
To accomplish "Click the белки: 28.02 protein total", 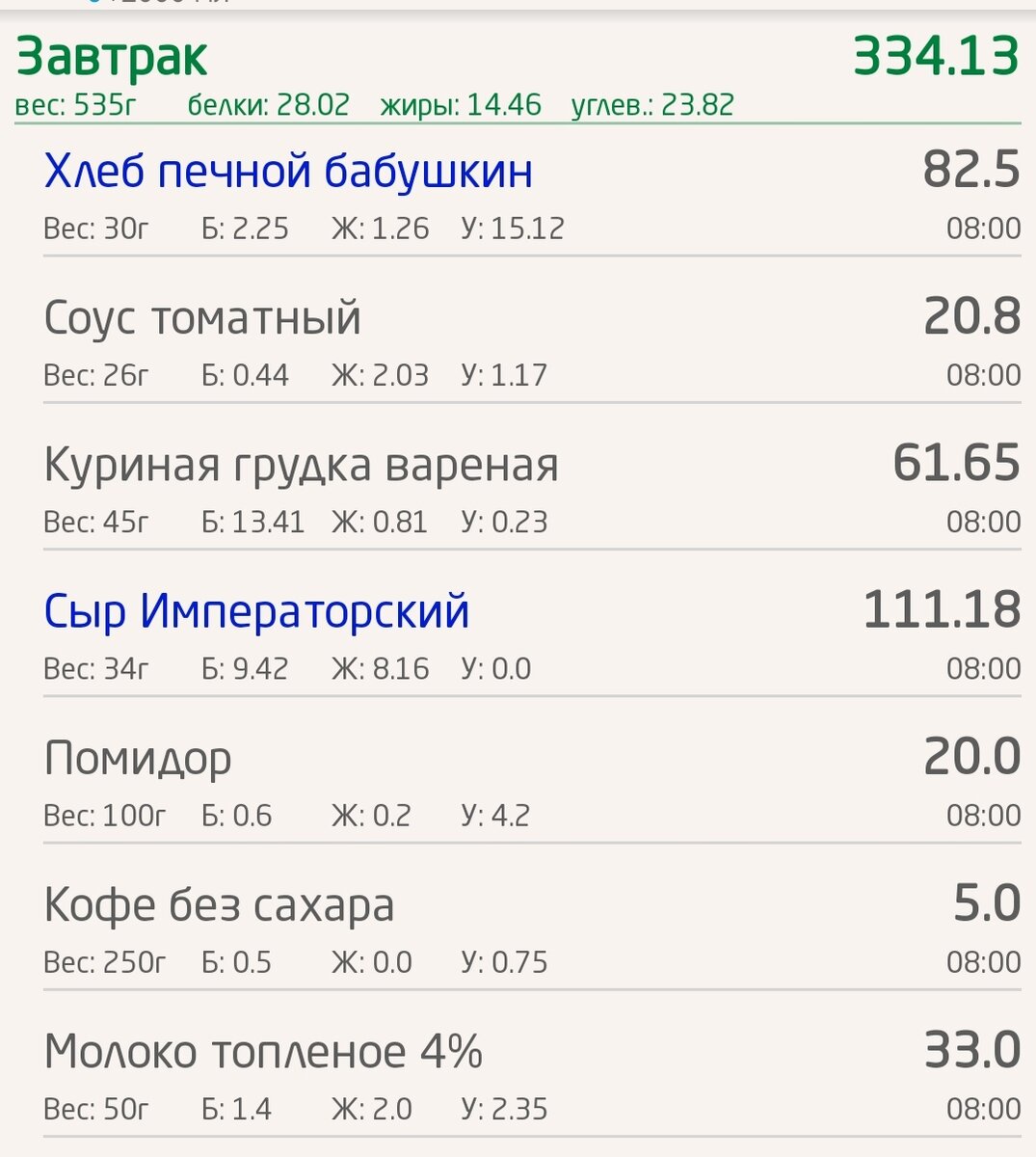I will coord(268,104).
